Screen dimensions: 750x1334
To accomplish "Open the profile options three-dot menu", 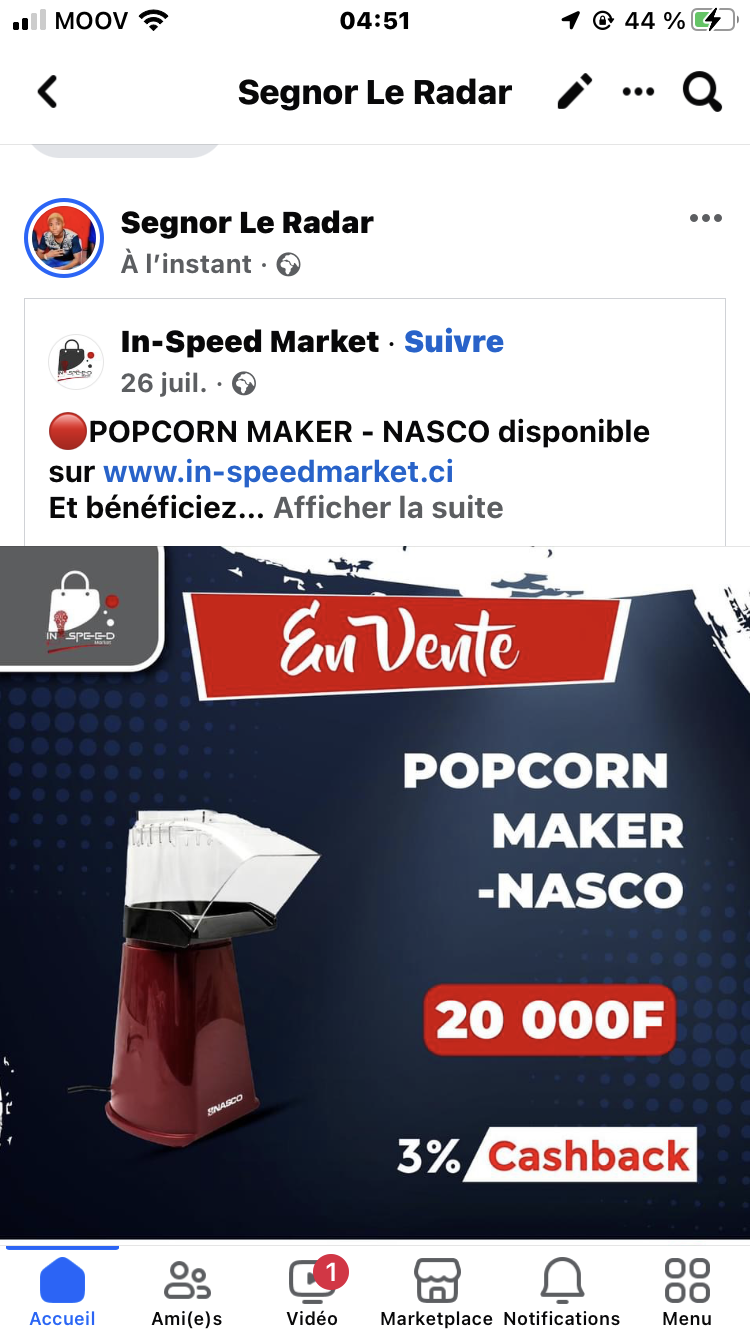I will click(638, 92).
